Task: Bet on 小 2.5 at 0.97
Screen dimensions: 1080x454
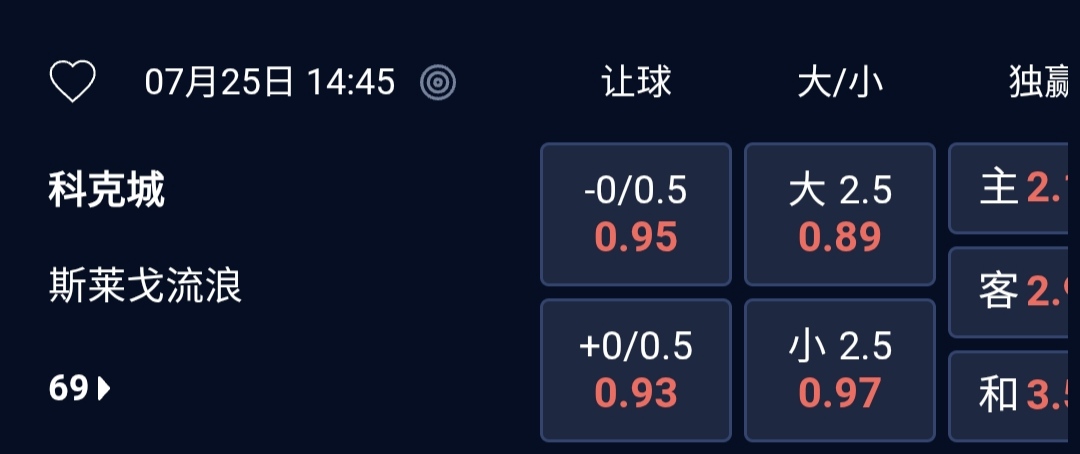Action: pos(839,369)
